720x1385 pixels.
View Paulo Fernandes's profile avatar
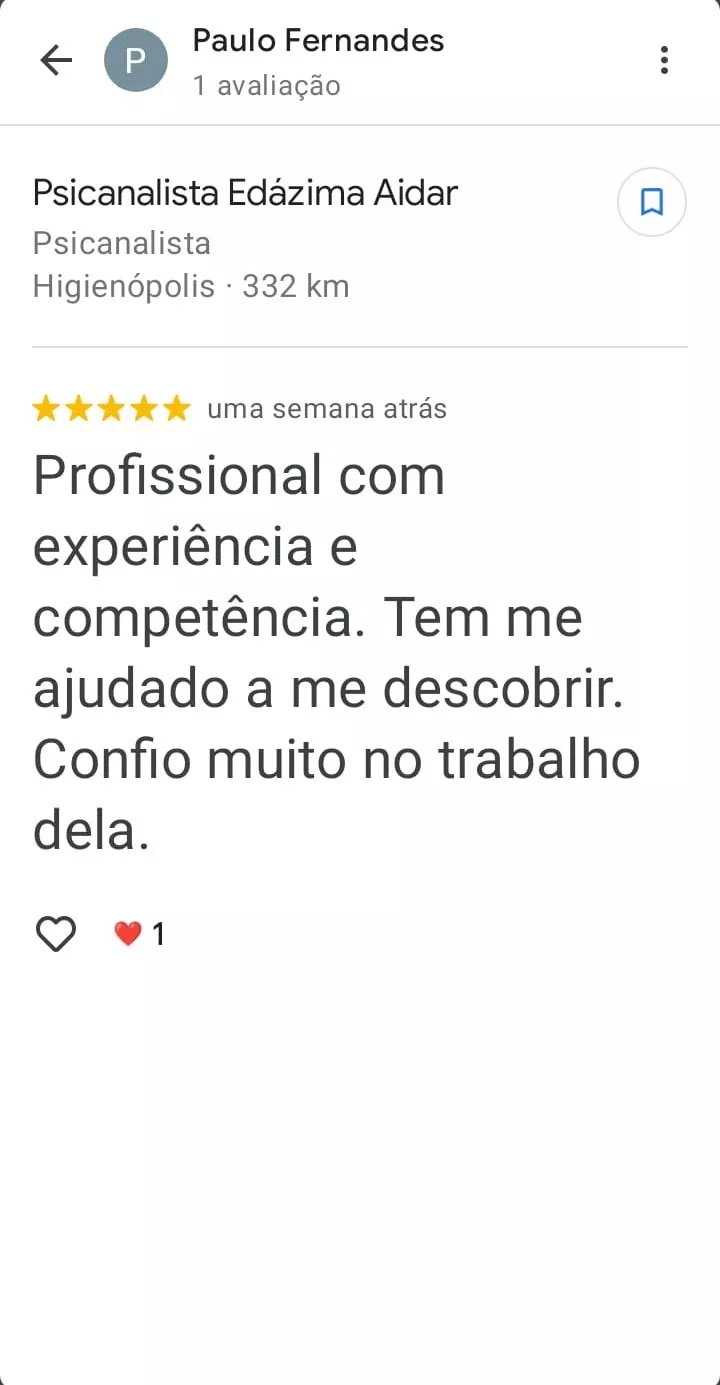[x=135, y=61]
